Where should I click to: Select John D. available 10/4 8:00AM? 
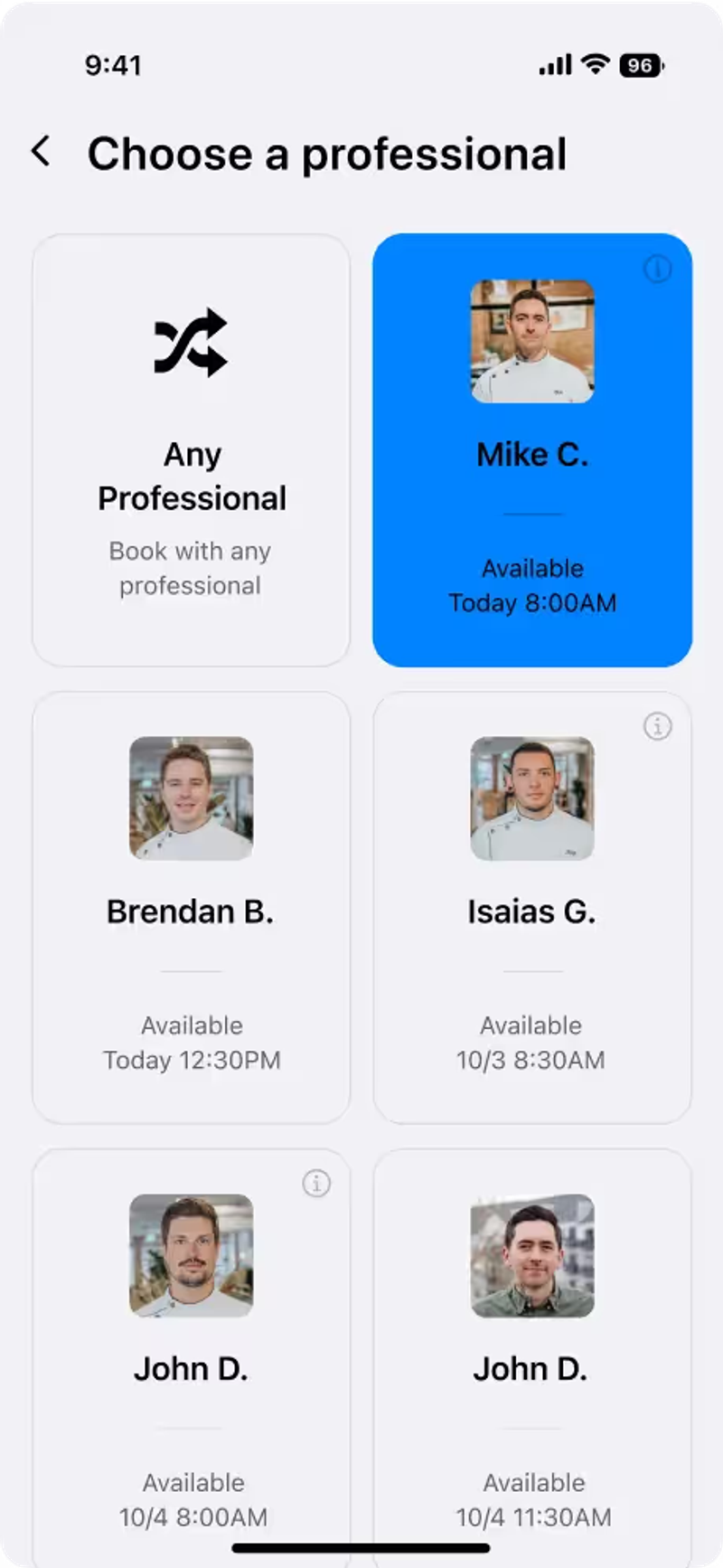(191, 1356)
